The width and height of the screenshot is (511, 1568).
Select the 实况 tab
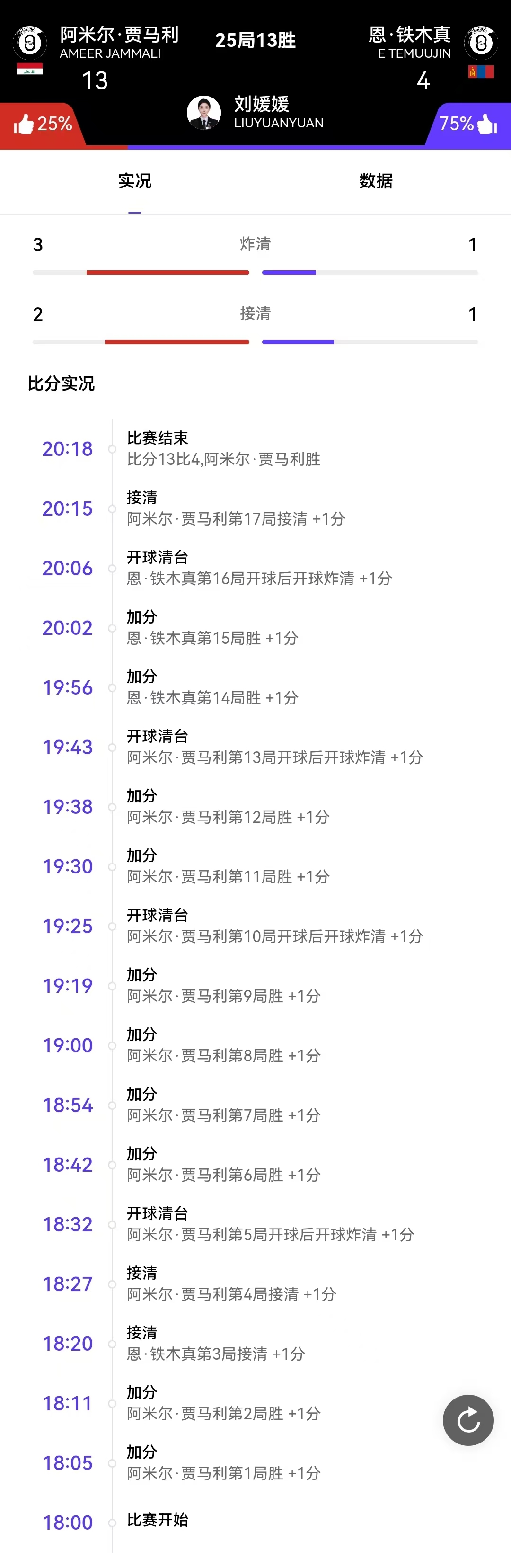coord(134,181)
